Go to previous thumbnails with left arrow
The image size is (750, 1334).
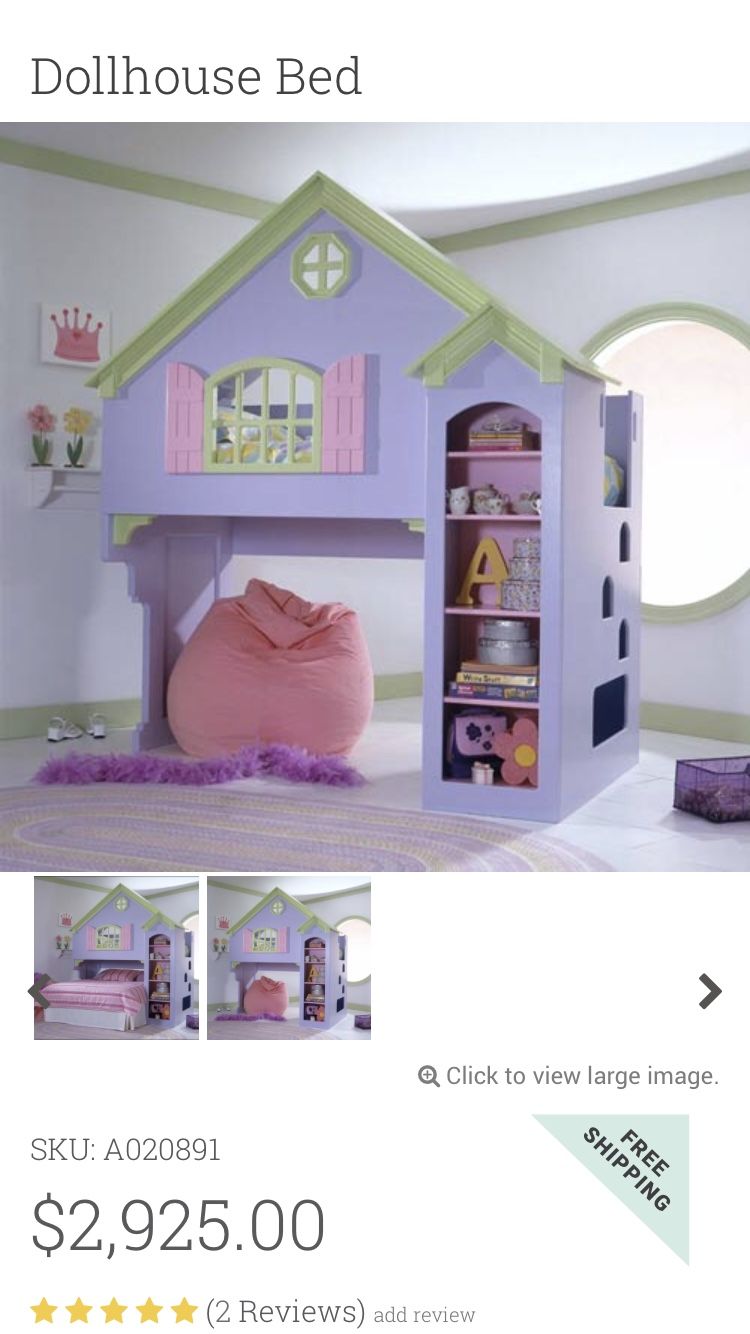pyautogui.click(x=38, y=991)
